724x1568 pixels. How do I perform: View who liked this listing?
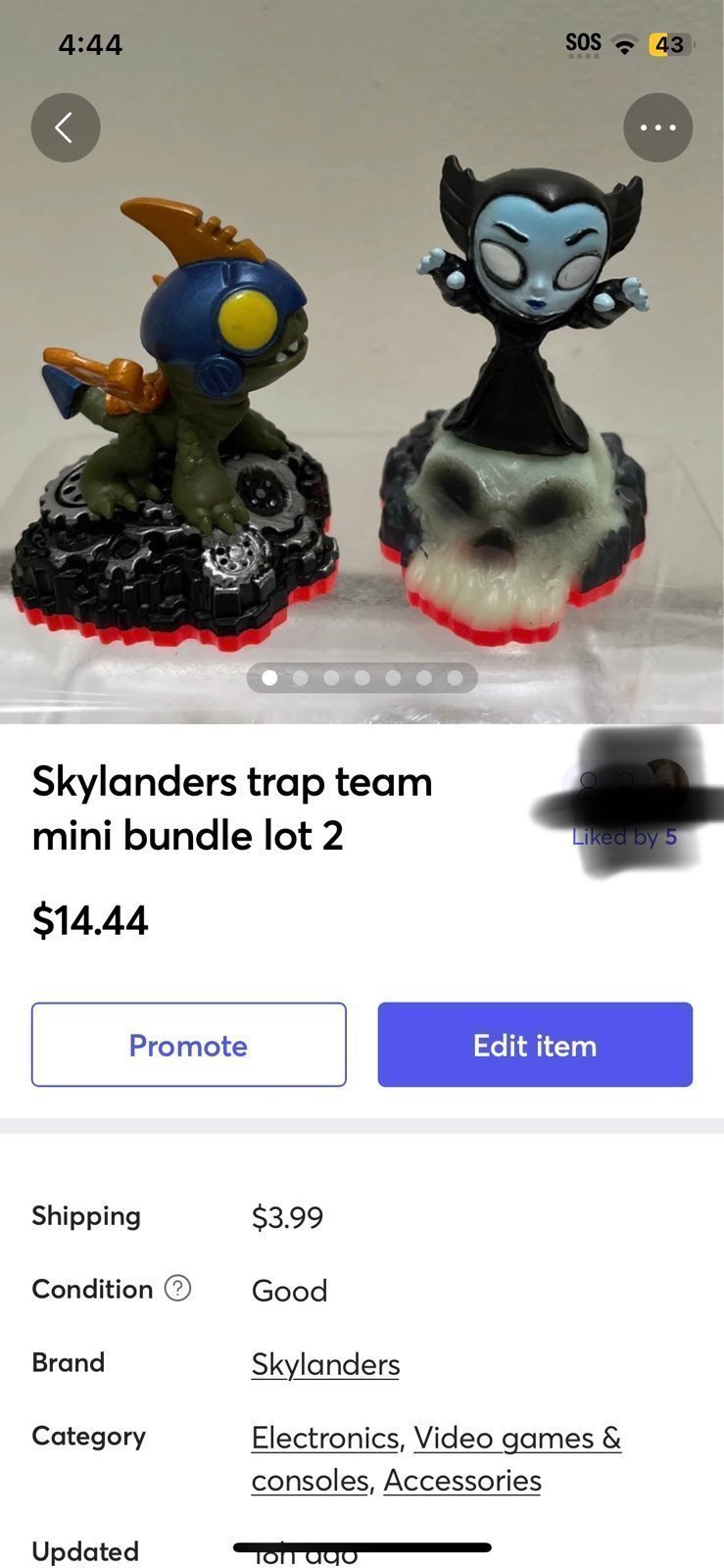pos(624,836)
